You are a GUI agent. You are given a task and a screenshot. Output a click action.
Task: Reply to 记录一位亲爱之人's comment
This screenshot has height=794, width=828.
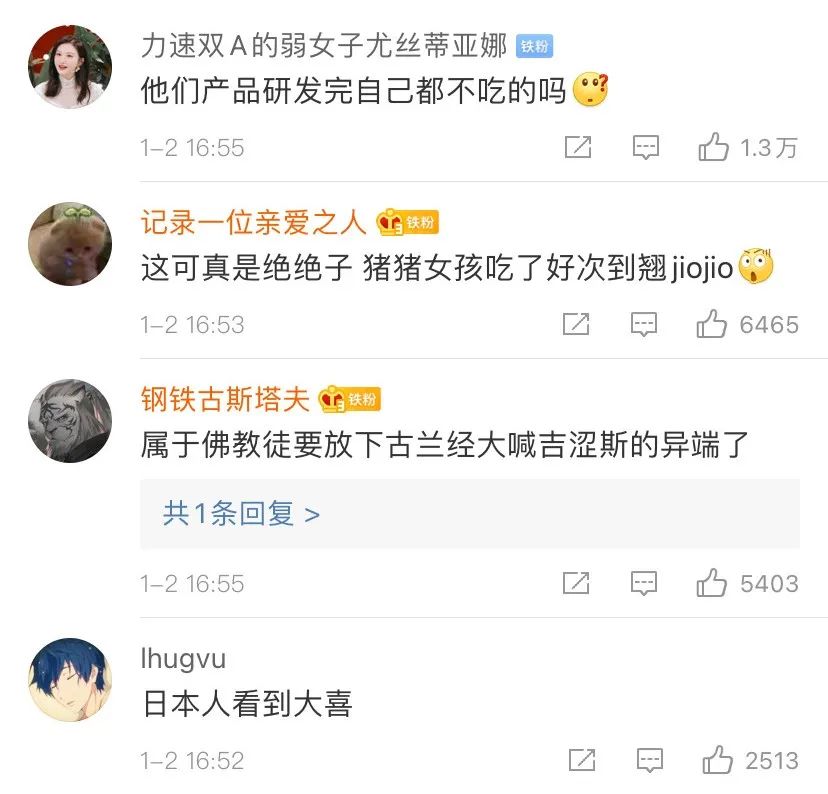pos(644,324)
